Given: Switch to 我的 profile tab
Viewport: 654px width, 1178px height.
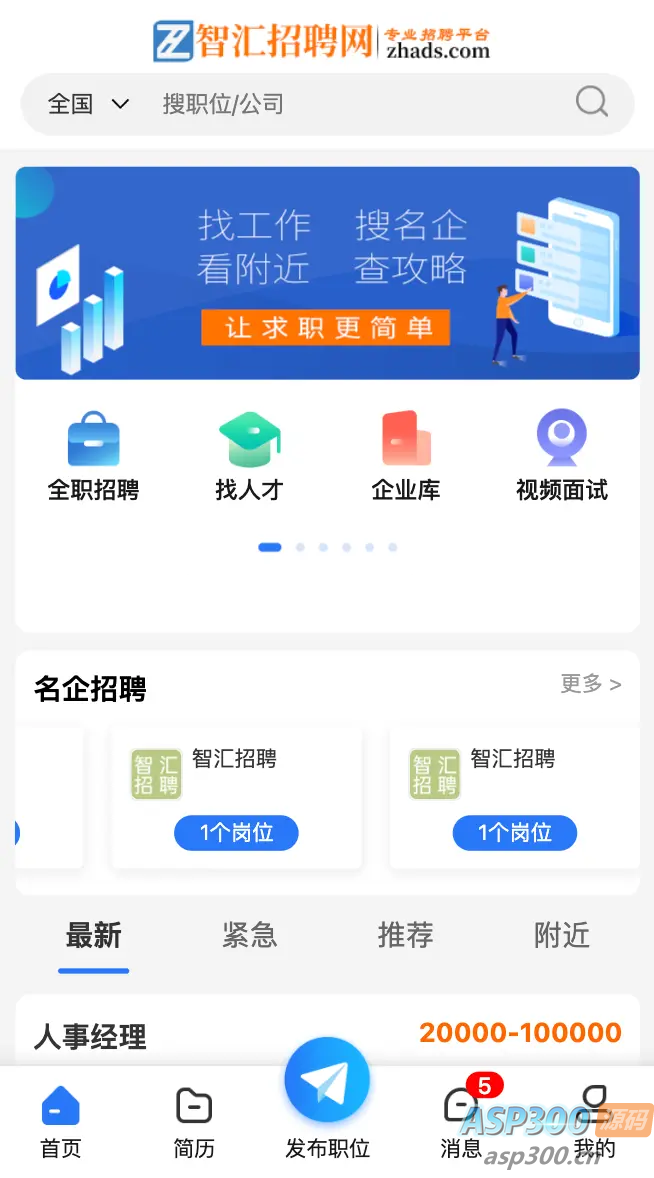Looking at the screenshot, I should click(x=595, y=1122).
